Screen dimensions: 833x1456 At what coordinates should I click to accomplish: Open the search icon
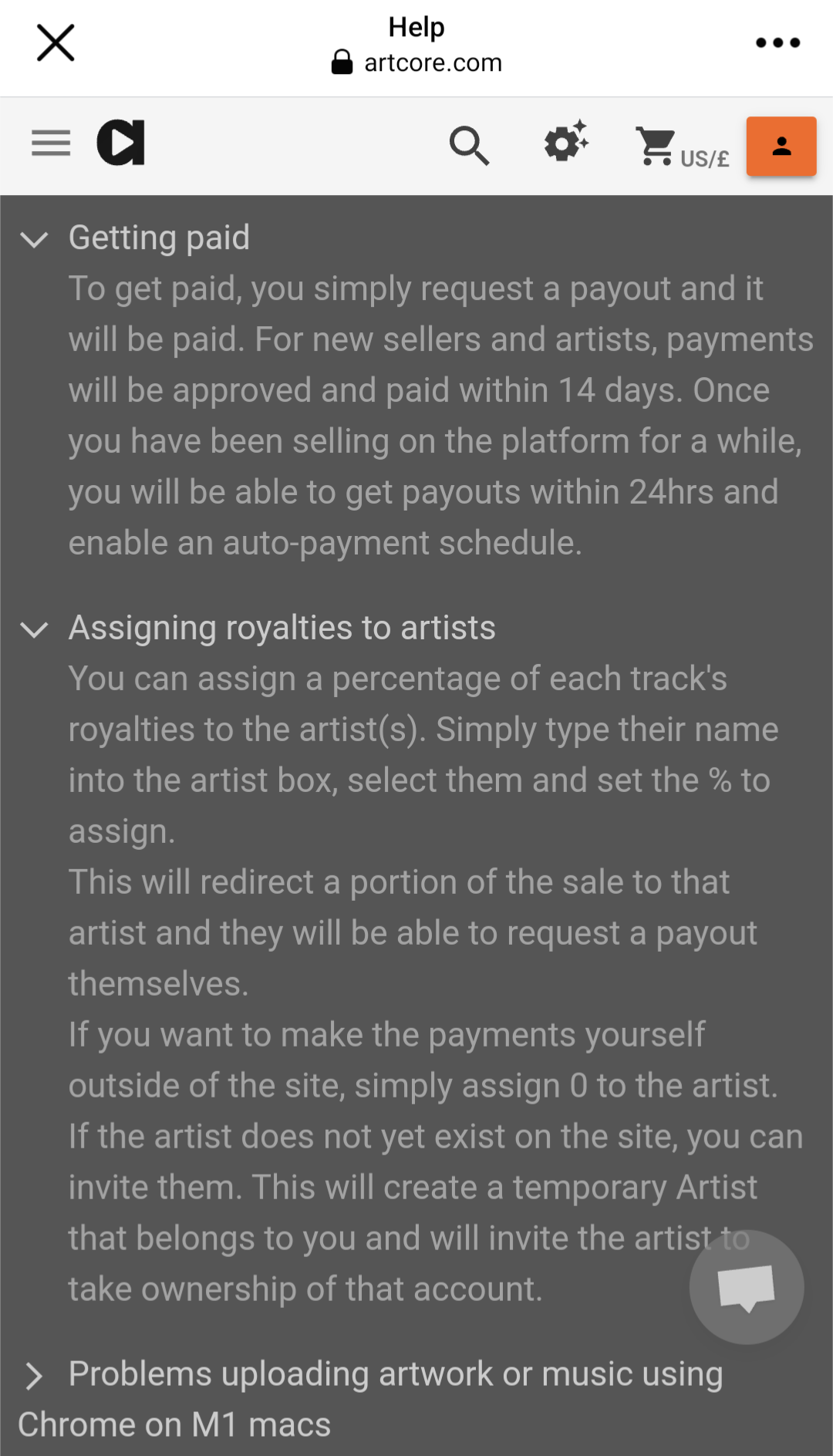(469, 145)
